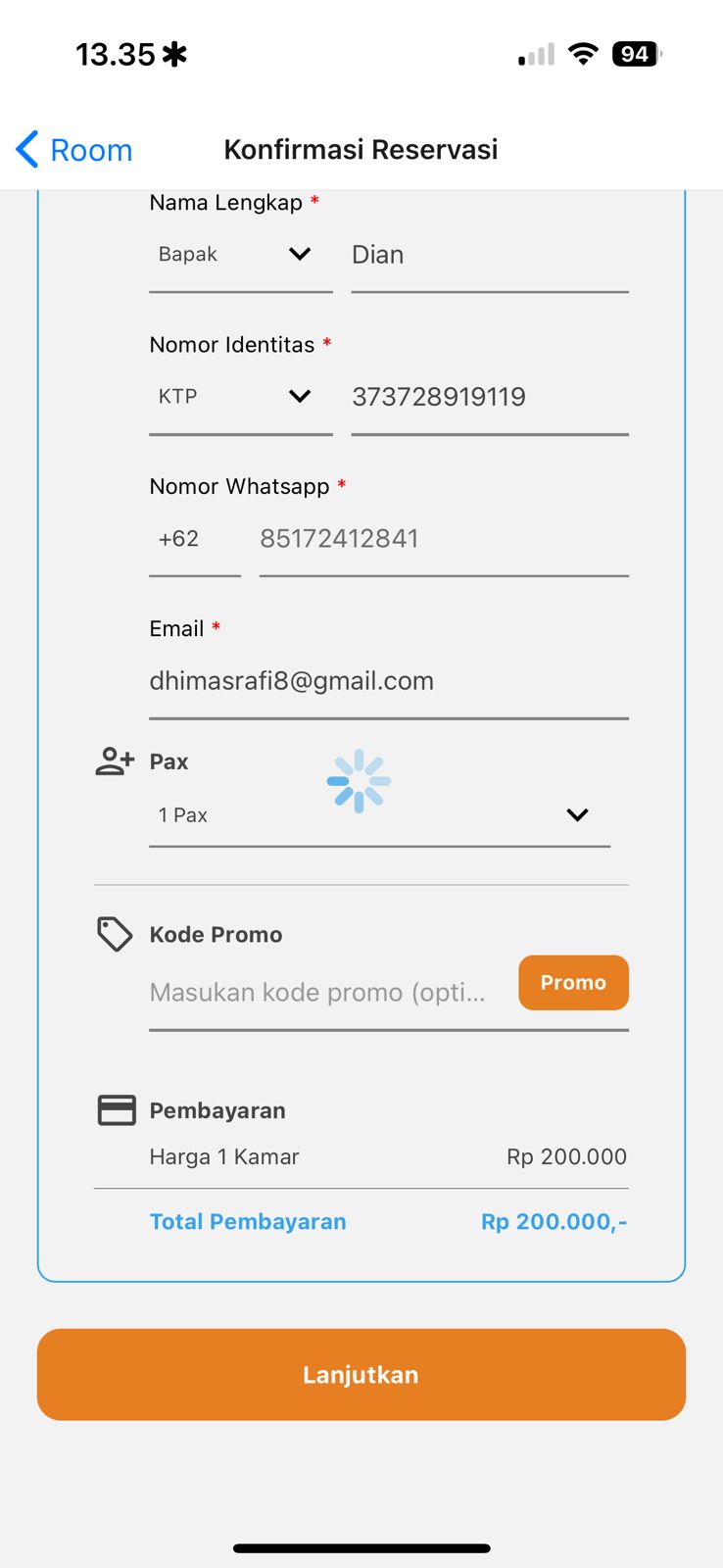Edit the email address field
The height and width of the screenshot is (1568, 723).
click(388, 681)
